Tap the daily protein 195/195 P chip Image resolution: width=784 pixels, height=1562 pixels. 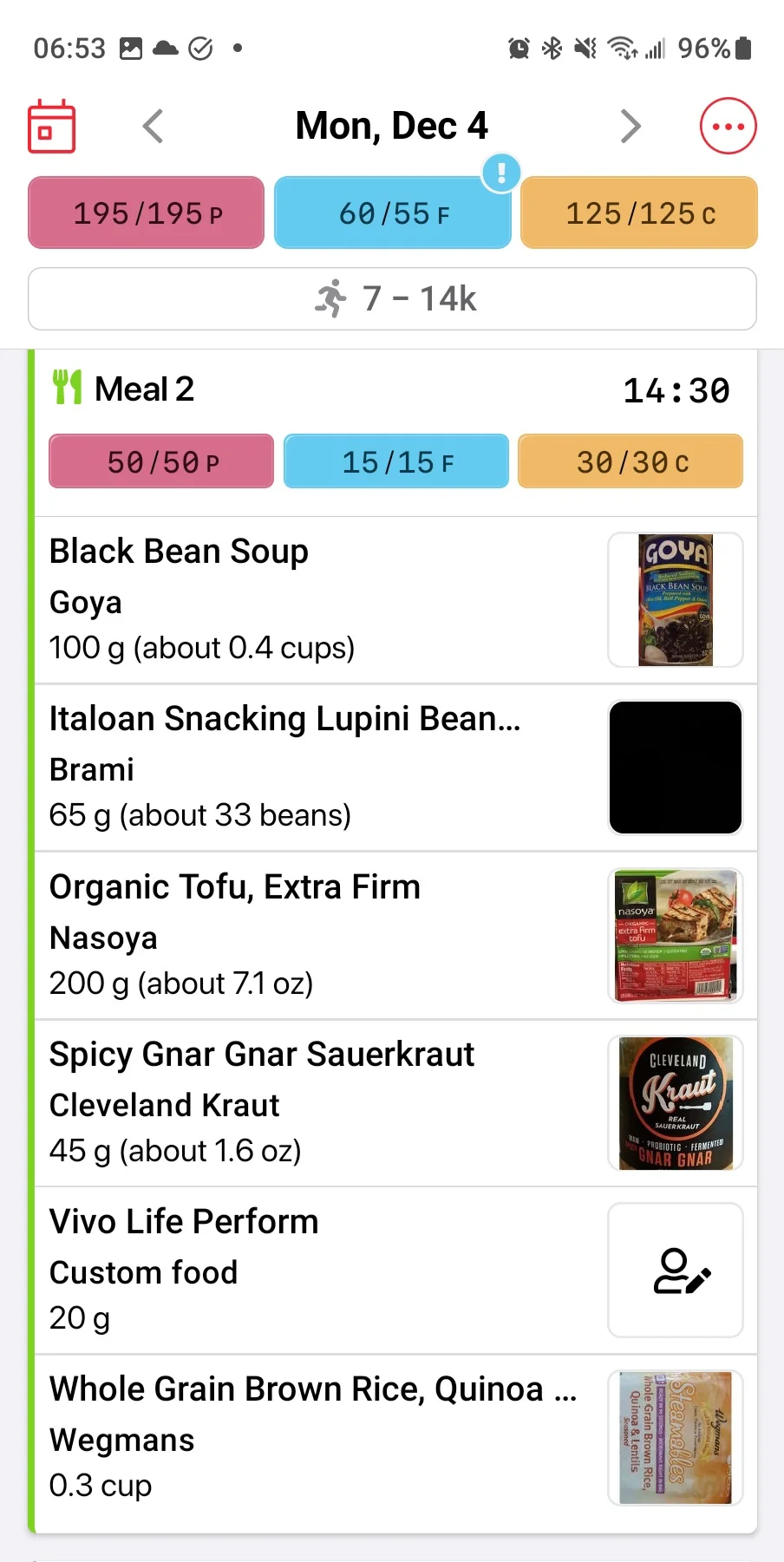click(147, 212)
